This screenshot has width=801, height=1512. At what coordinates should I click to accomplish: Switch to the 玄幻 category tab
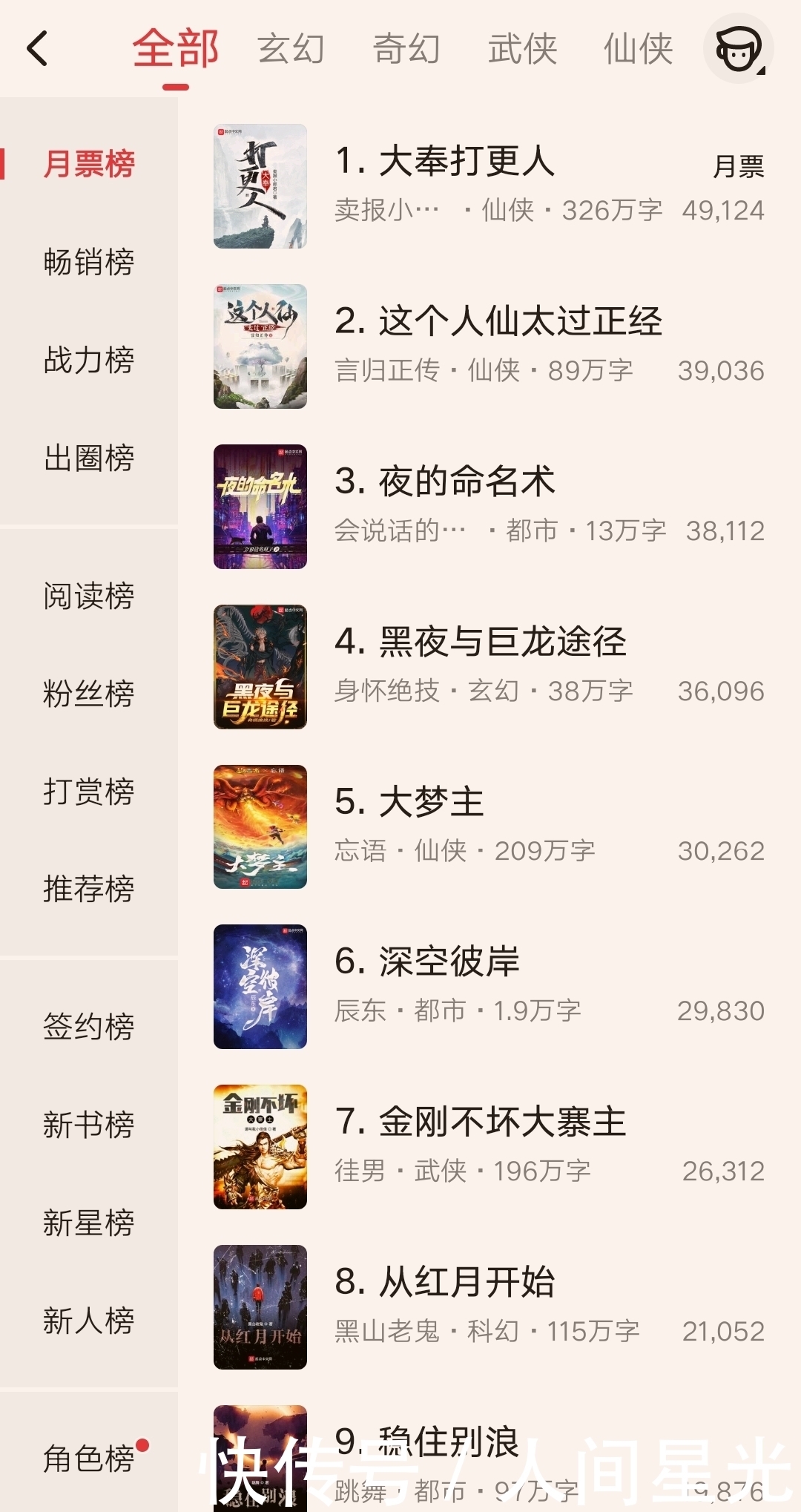point(291,49)
